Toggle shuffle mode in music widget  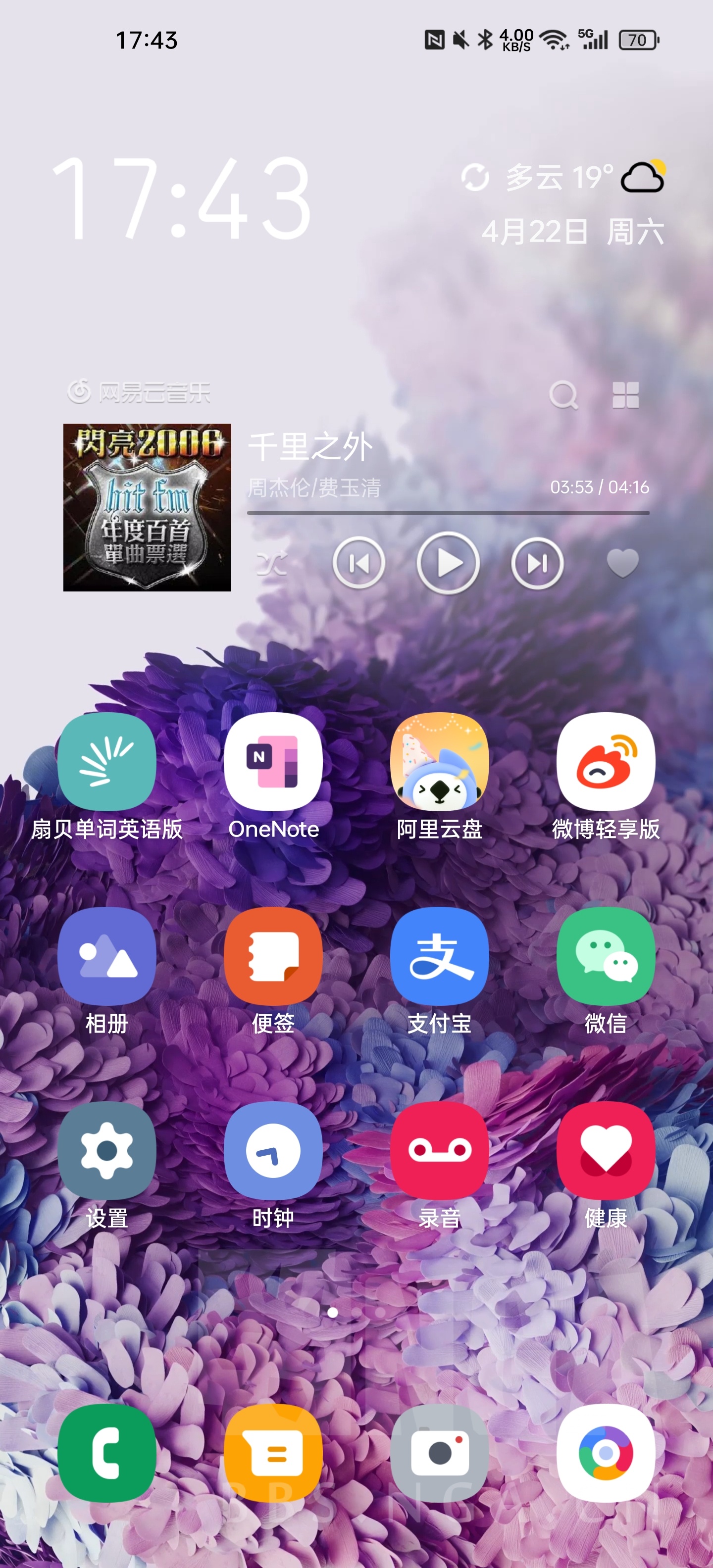(x=271, y=564)
